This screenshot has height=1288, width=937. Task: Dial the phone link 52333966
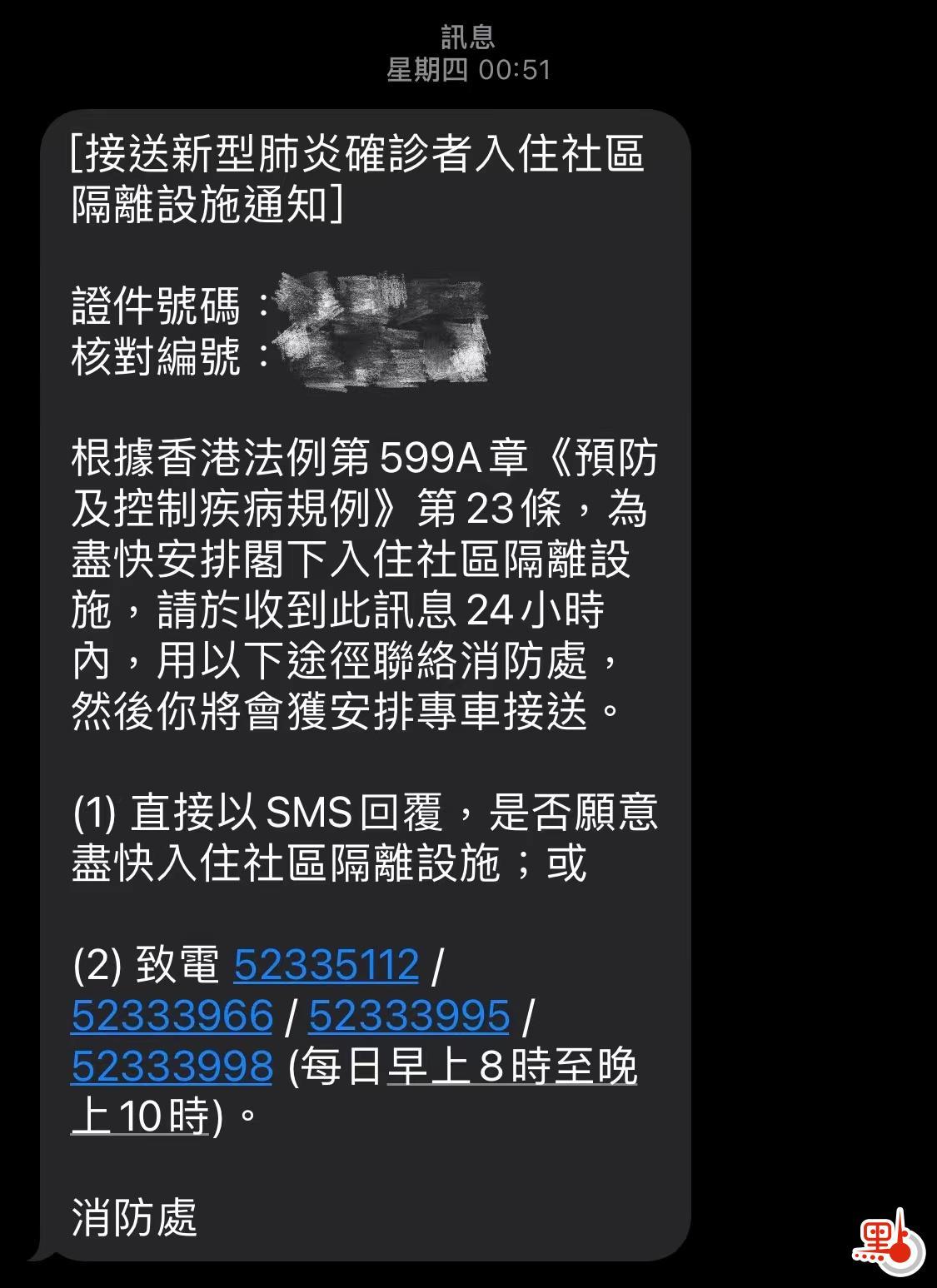pos(172,1016)
